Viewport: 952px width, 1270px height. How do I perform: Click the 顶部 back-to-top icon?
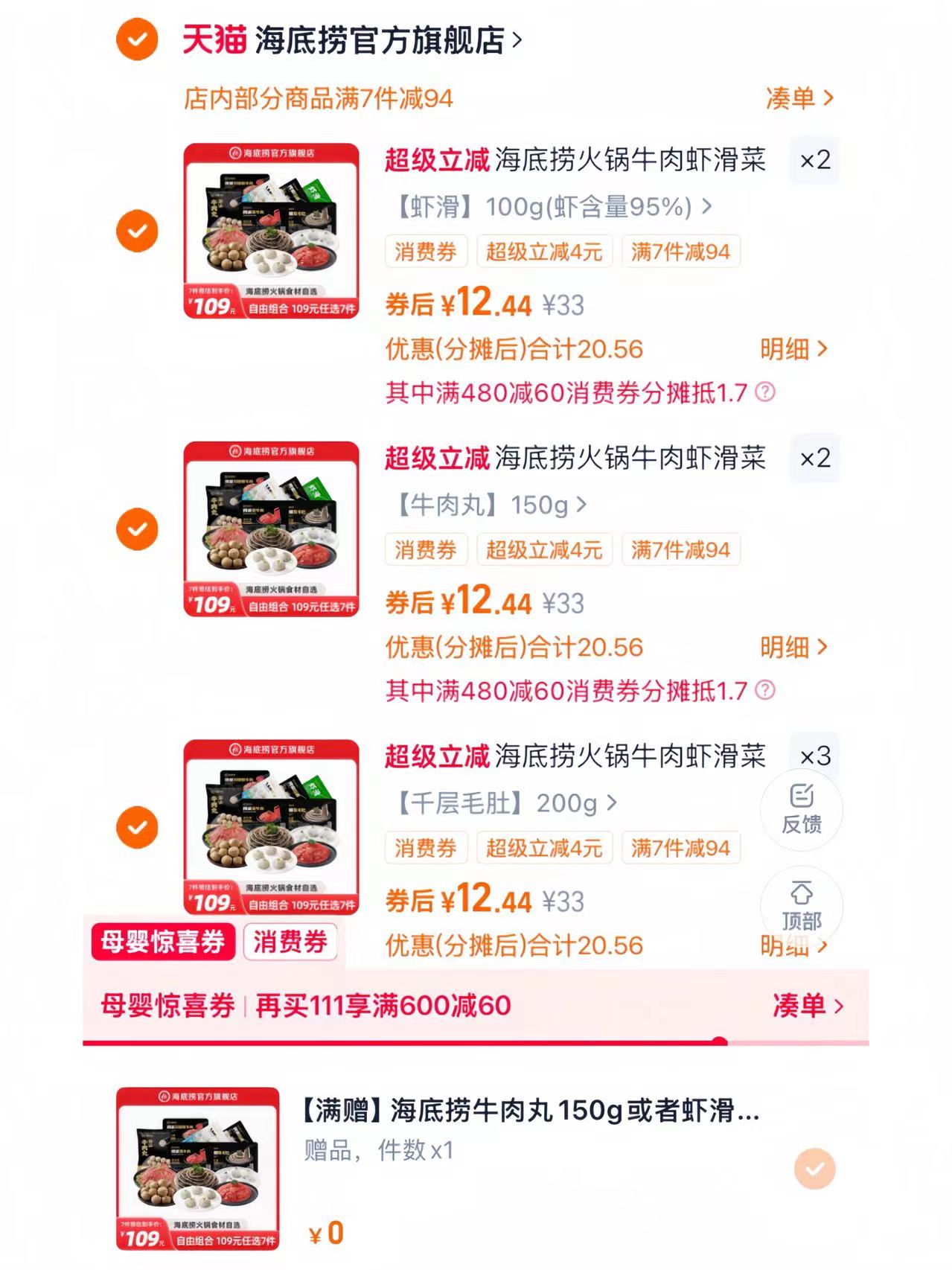[800, 906]
